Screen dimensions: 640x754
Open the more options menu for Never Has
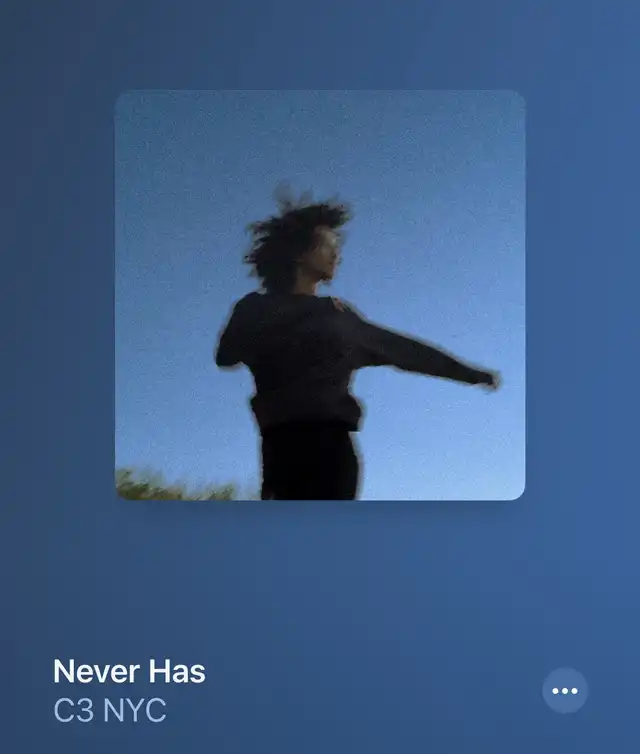point(565,691)
